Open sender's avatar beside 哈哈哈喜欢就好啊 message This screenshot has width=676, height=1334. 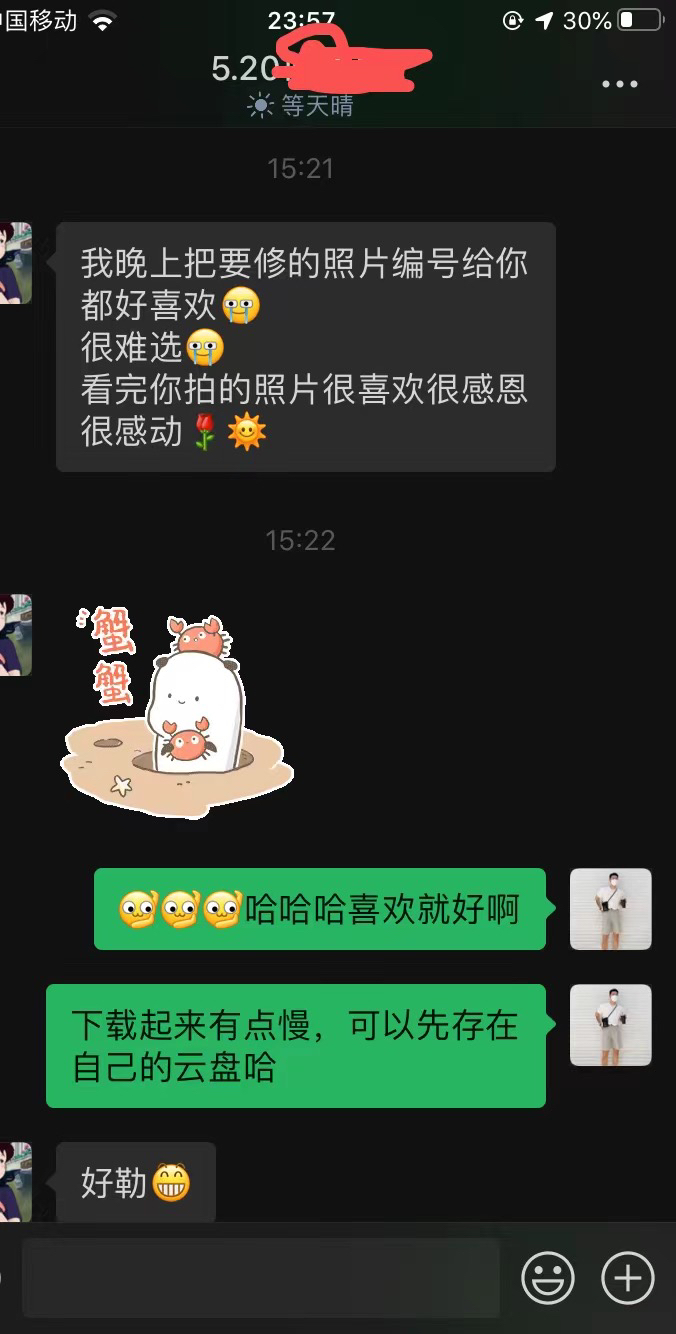pos(610,909)
